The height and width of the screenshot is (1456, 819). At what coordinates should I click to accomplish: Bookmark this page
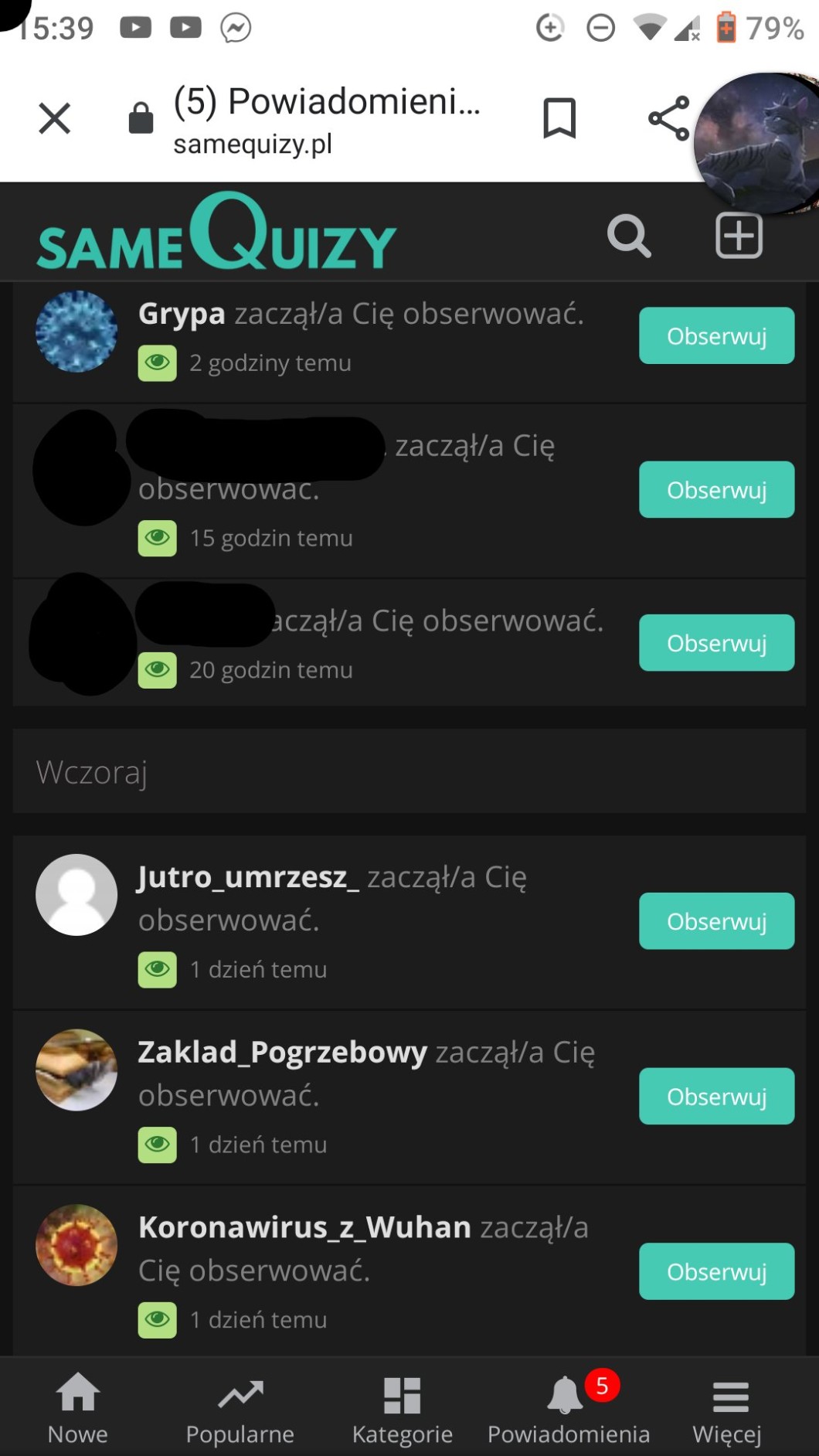click(559, 118)
